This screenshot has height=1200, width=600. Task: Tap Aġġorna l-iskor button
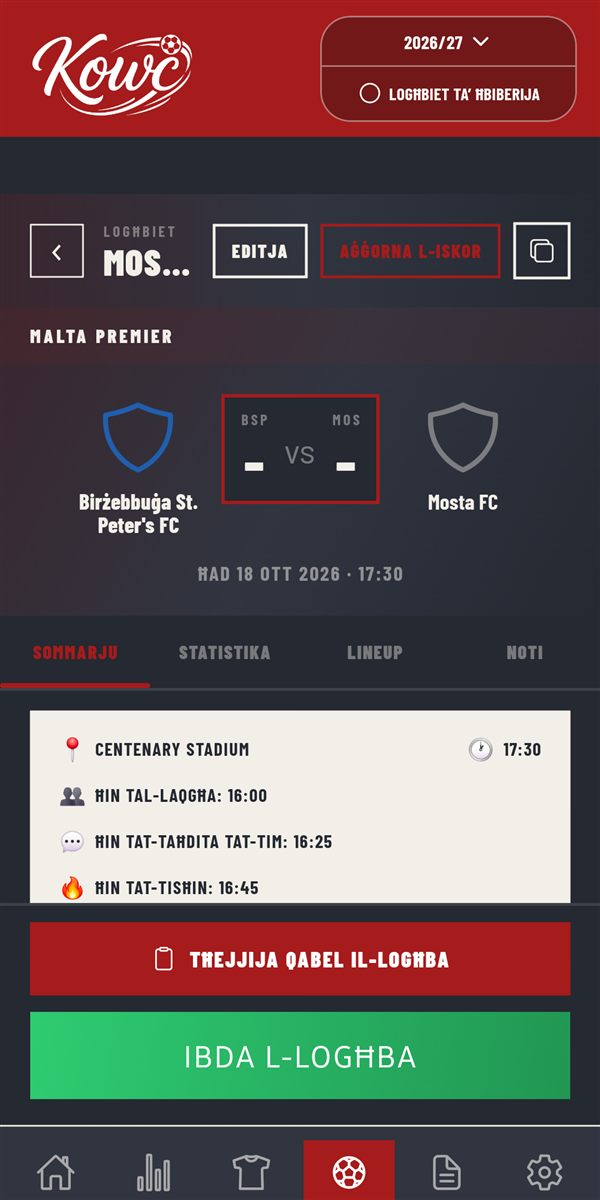pos(410,251)
